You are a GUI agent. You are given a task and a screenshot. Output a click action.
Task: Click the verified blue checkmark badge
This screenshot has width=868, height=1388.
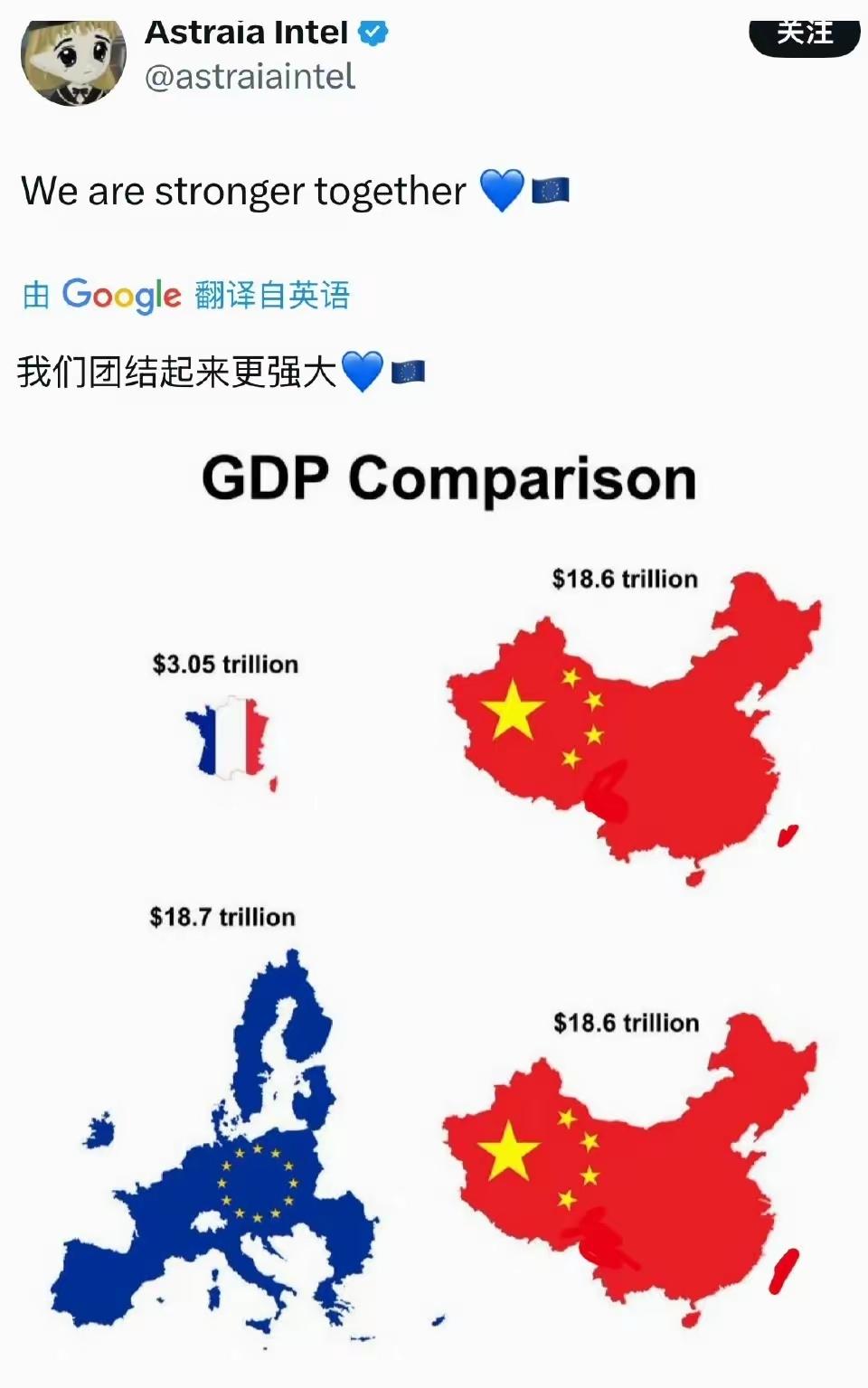[373, 31]
